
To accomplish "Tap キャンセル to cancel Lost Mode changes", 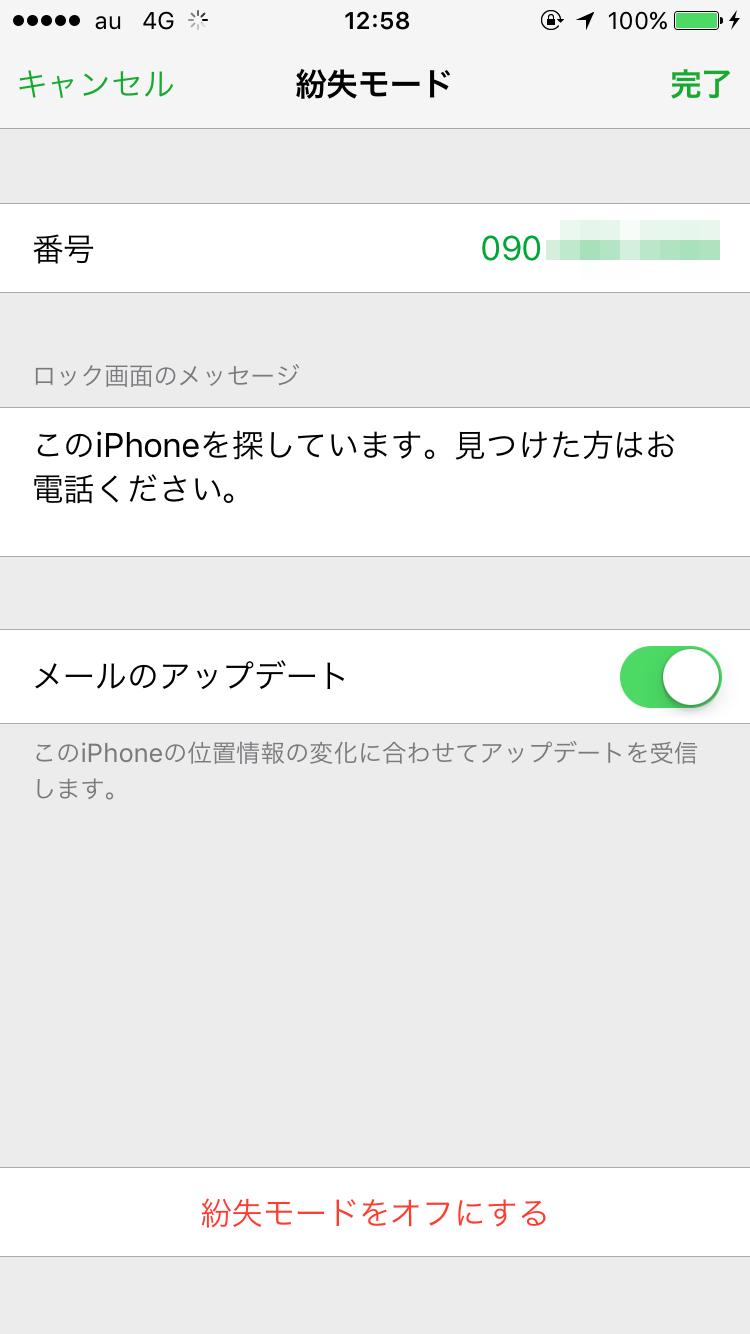I will click(96, 85).
